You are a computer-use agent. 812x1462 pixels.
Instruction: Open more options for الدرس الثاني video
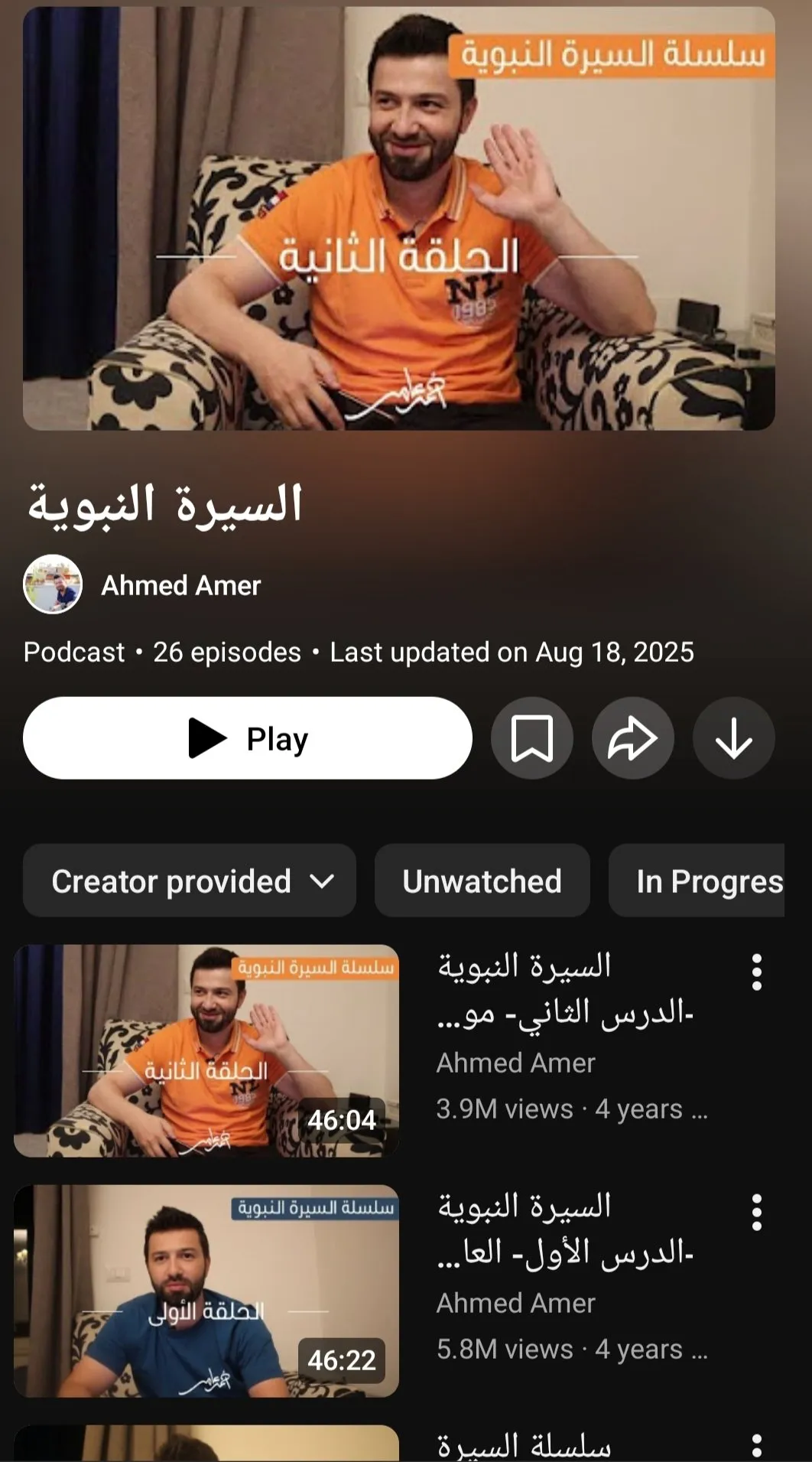[x=756, y=972]
